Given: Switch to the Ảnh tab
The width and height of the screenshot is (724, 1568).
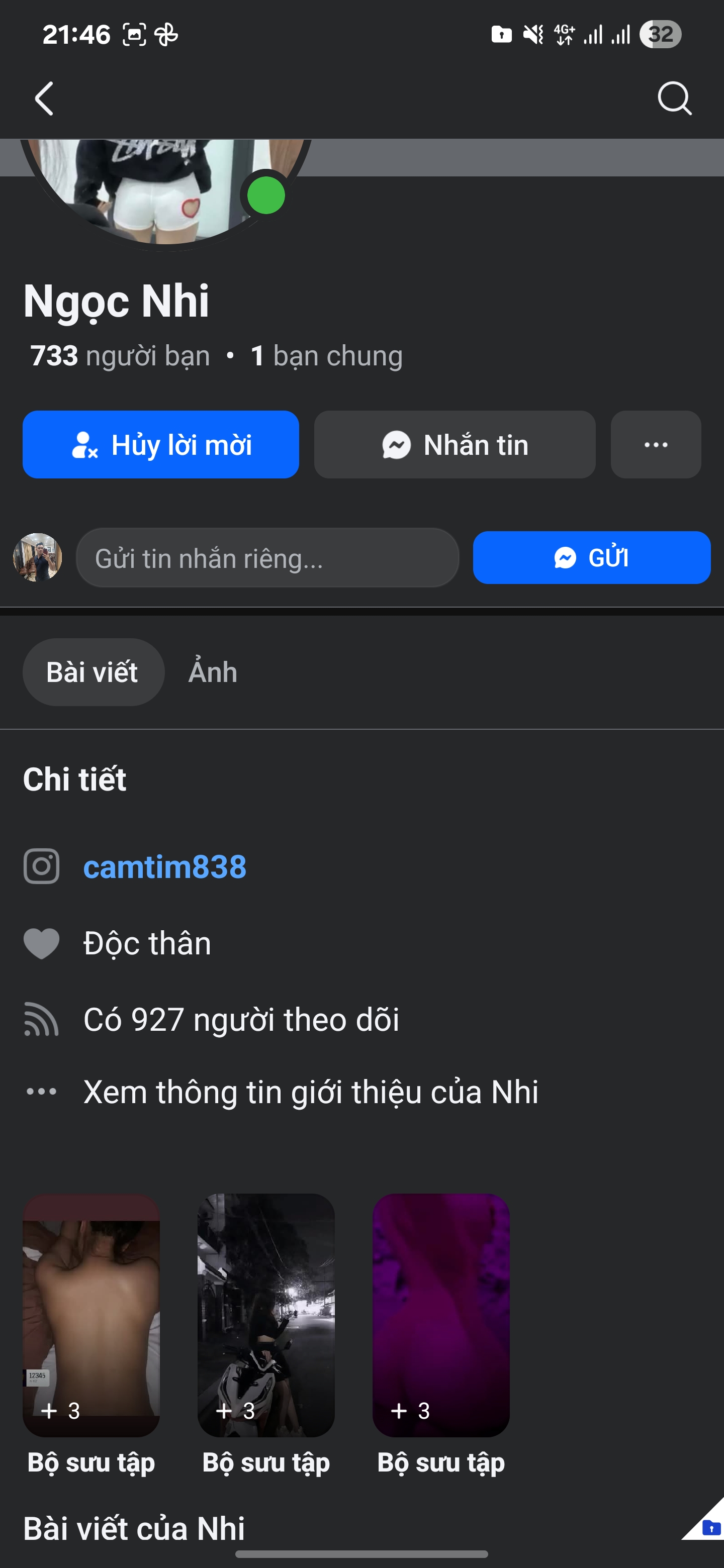Looking at the screenshot, I should click(x=212, y=671).
